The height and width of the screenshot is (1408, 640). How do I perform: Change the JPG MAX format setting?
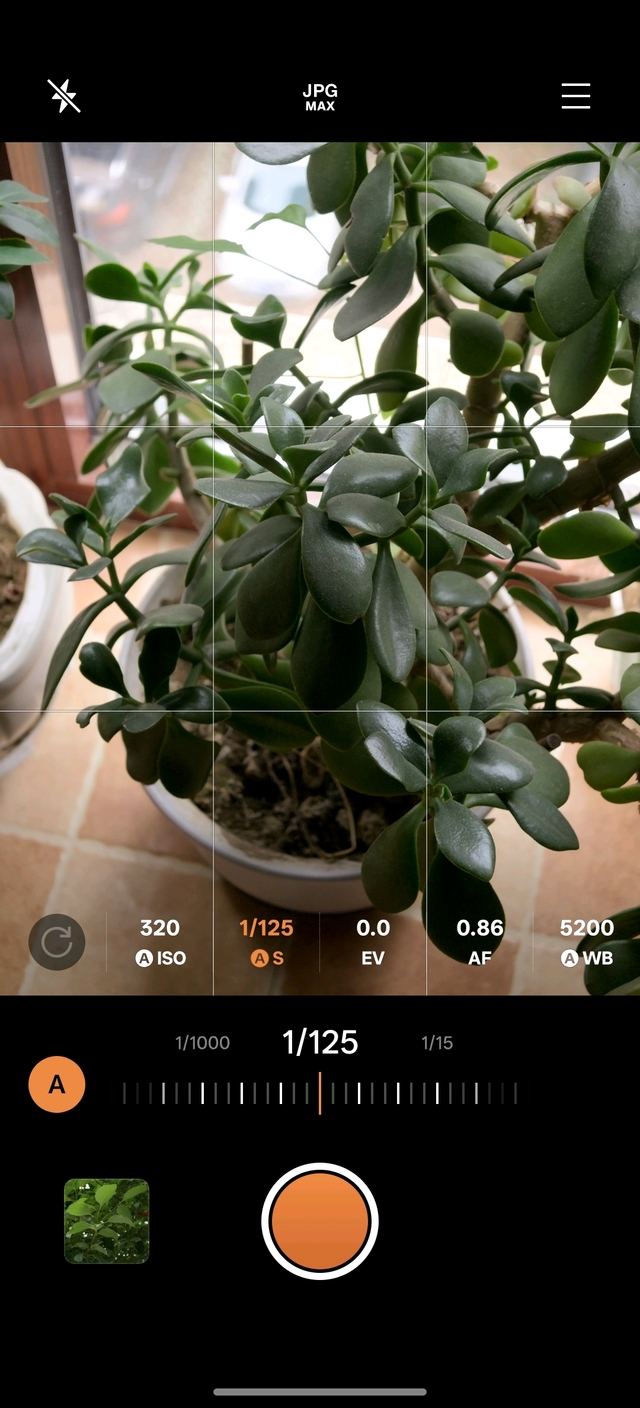pos(320,97)
